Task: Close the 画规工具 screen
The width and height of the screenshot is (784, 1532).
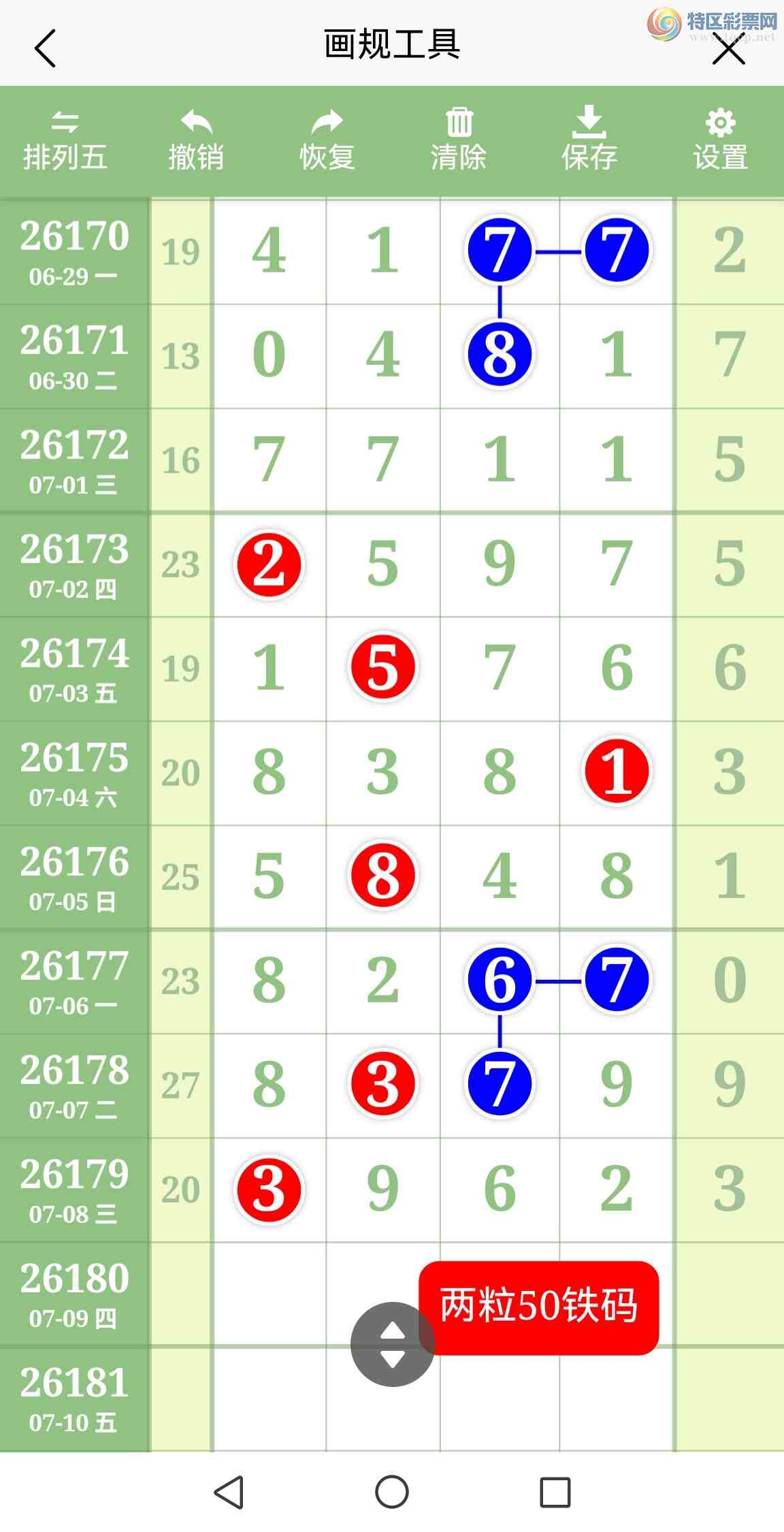Action: [x=728, y=50]
